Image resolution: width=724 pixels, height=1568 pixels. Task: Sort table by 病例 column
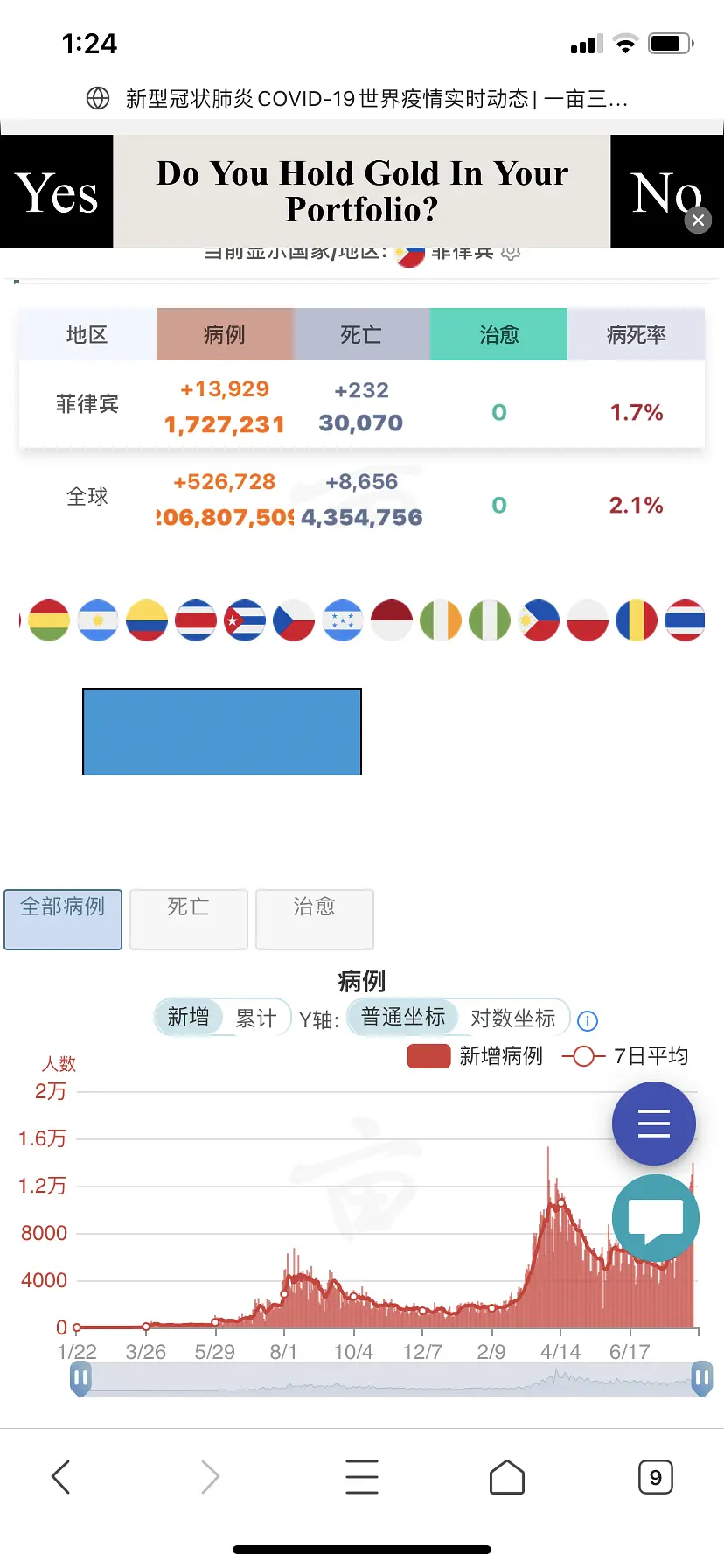pyautogui.click(x=225, y=334)
